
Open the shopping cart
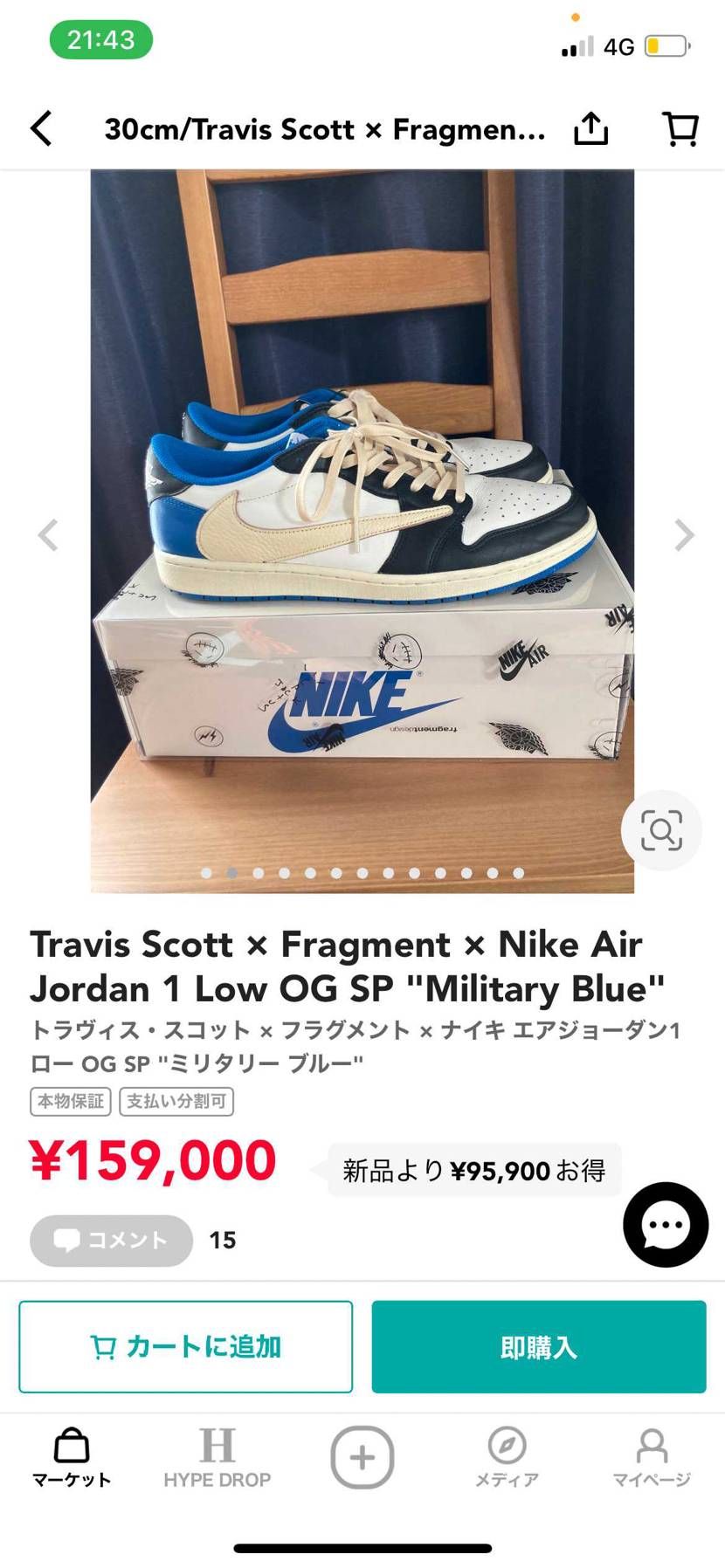pos(680,128)
